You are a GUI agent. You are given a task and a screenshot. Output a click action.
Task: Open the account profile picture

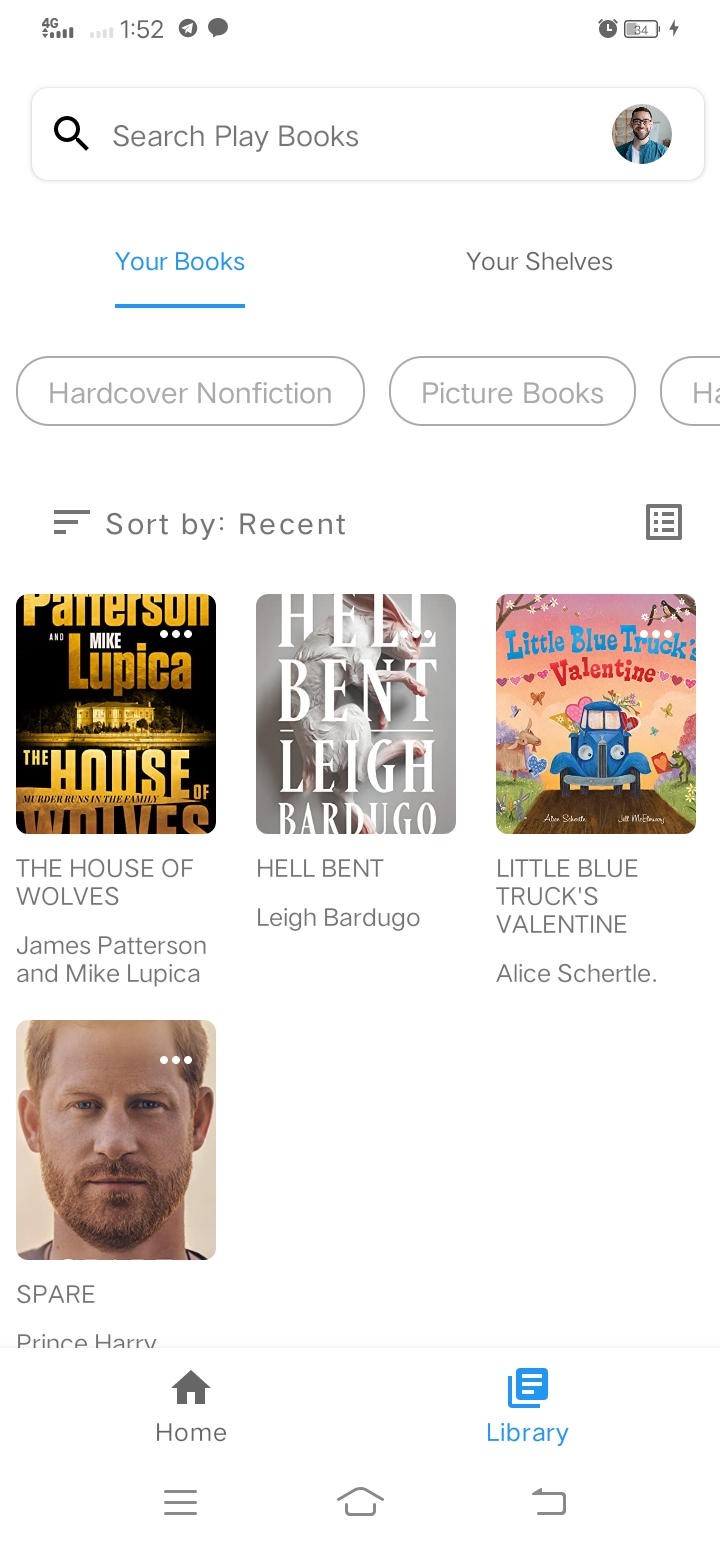[x=641, y=134]
